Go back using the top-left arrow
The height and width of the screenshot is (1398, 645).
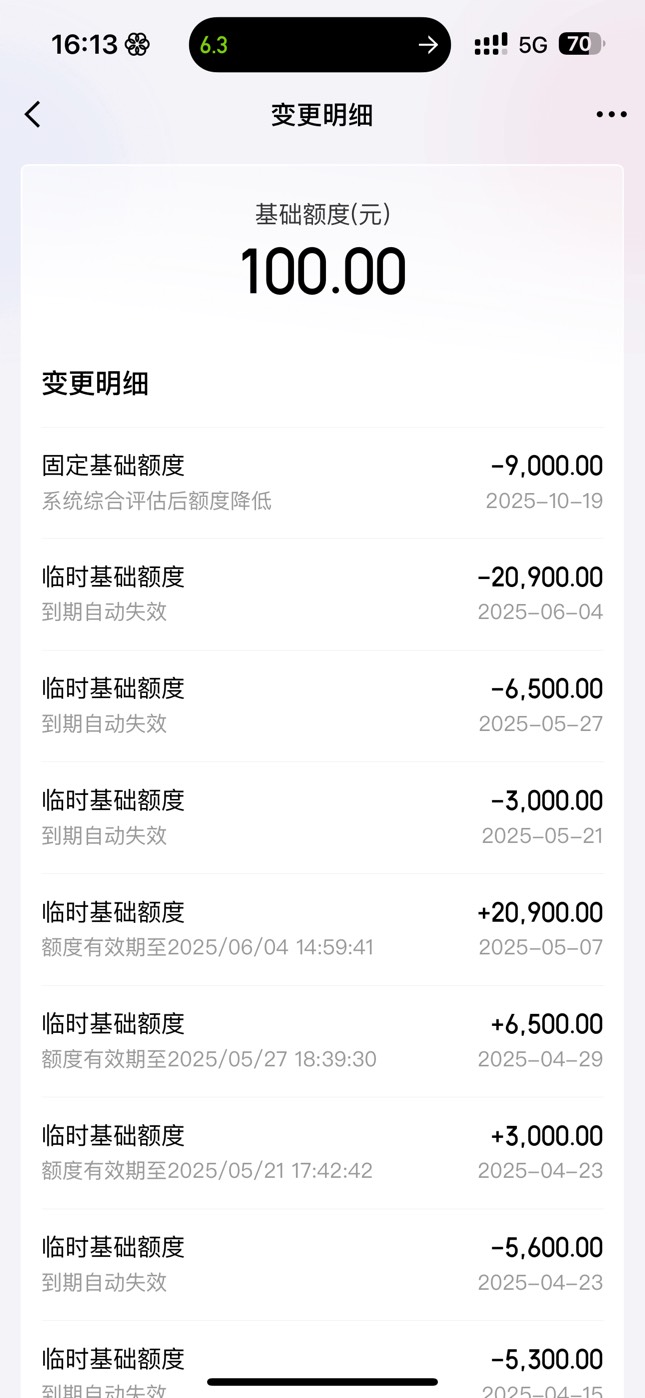[33, 114]
